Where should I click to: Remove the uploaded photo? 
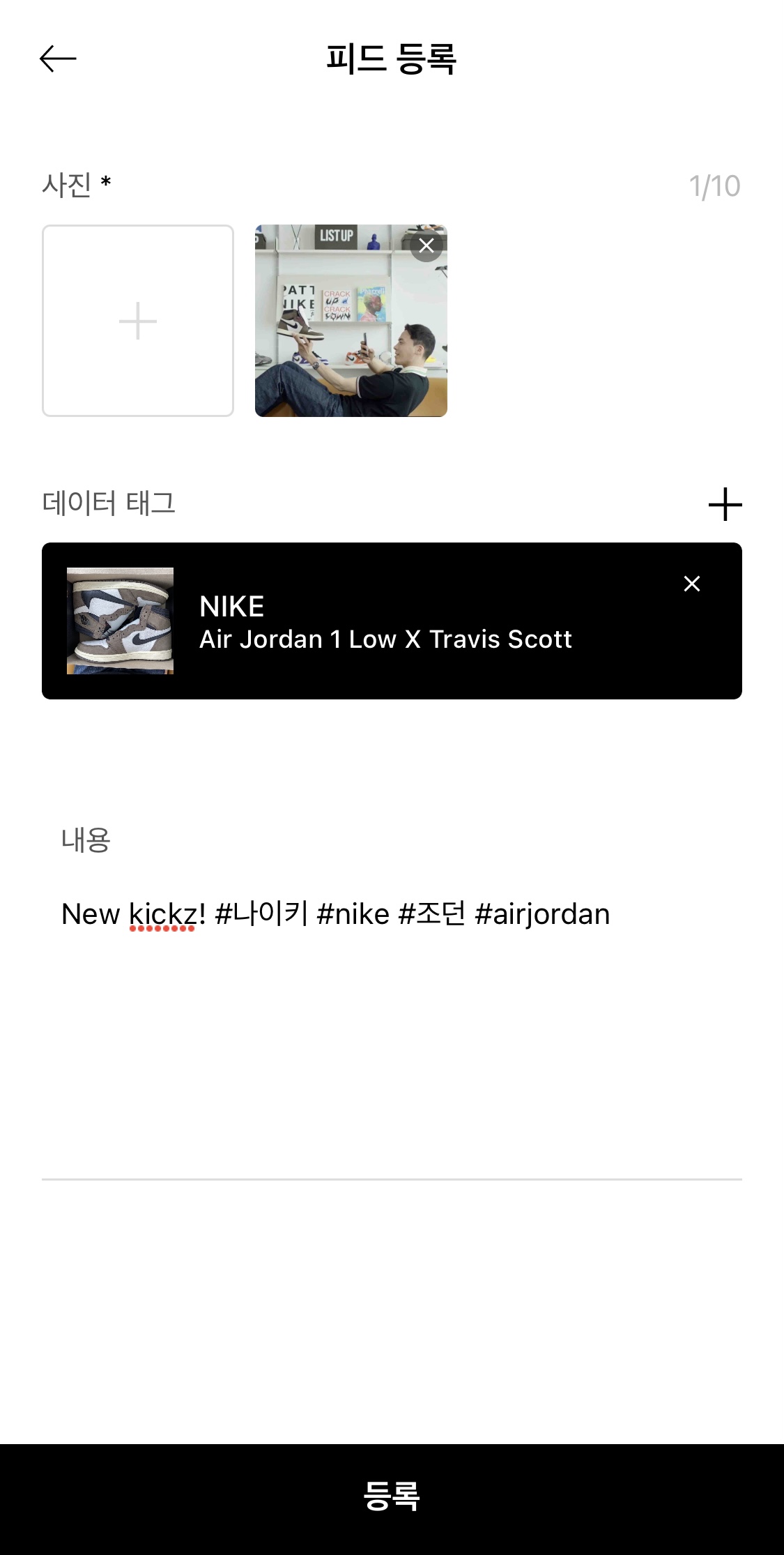tap(426, 245)
